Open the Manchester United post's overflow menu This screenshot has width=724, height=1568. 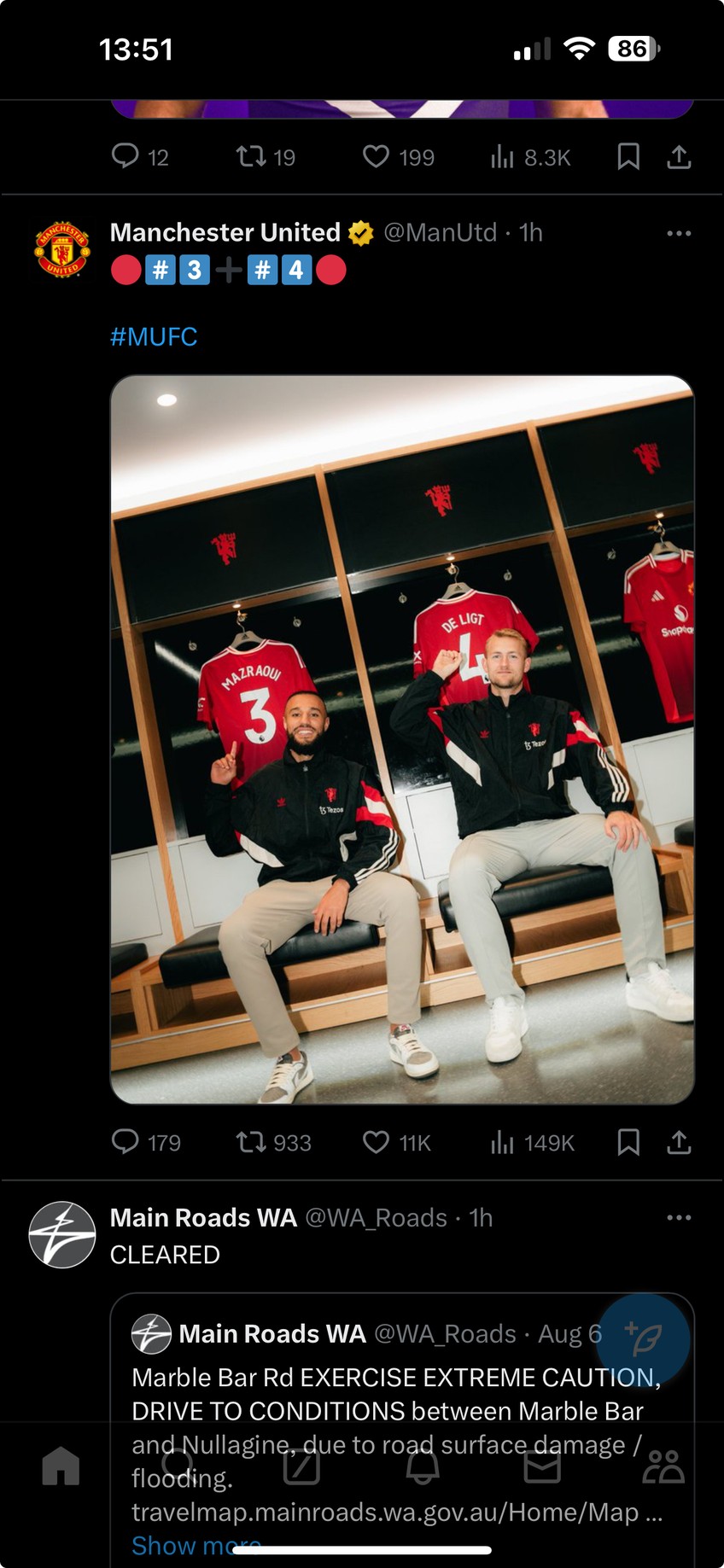coord(679,233)
